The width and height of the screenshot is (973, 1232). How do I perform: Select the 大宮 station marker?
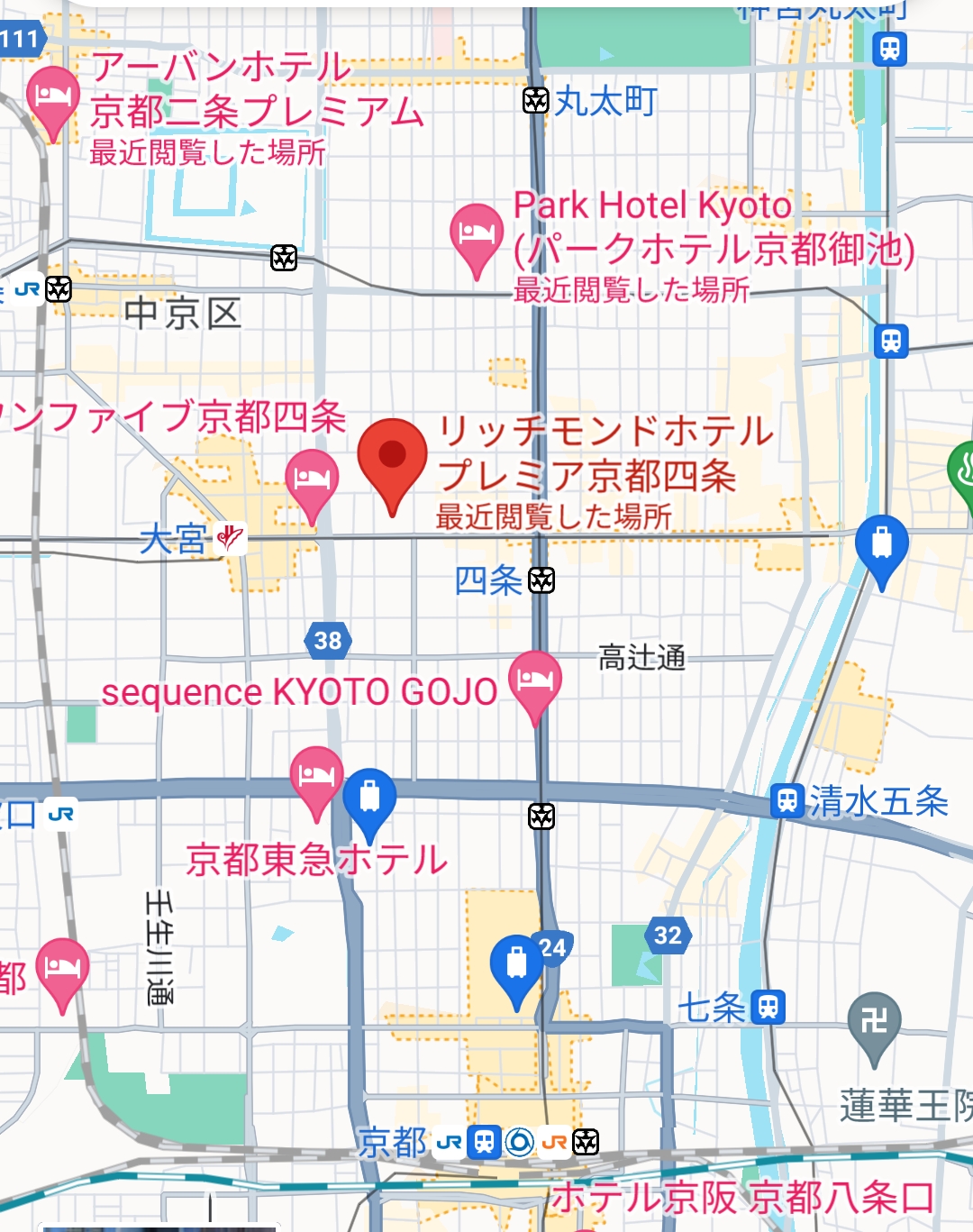tap(232, 539)
